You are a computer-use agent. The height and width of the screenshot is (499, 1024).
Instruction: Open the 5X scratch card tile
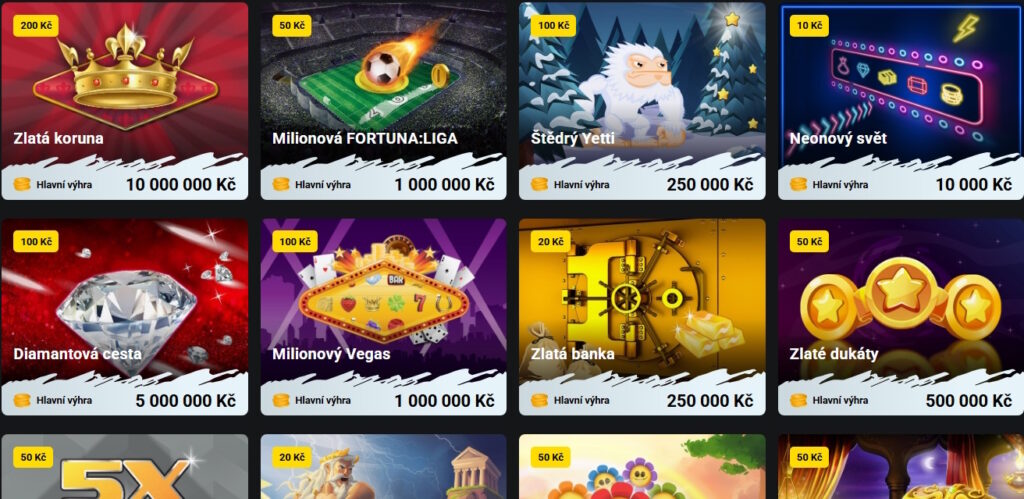point(124,470)
